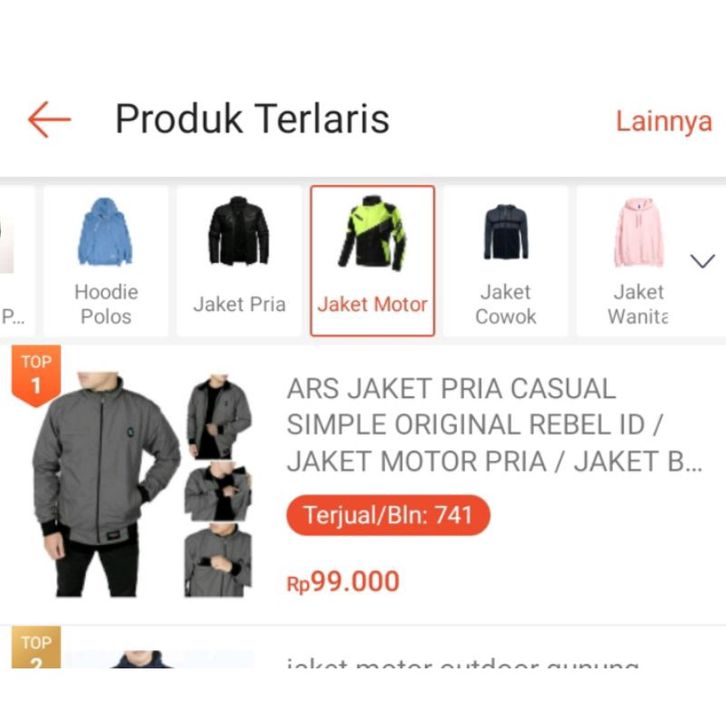Select the Jaket Motor category
Viewport: 726px width, 726px height.
click(x=372, y=260)
